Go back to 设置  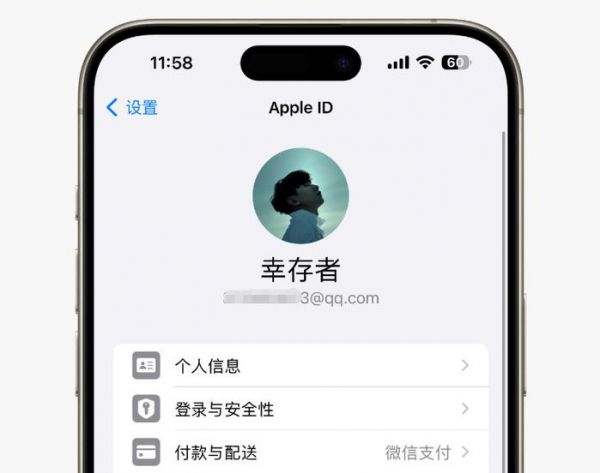pos(132,108)
